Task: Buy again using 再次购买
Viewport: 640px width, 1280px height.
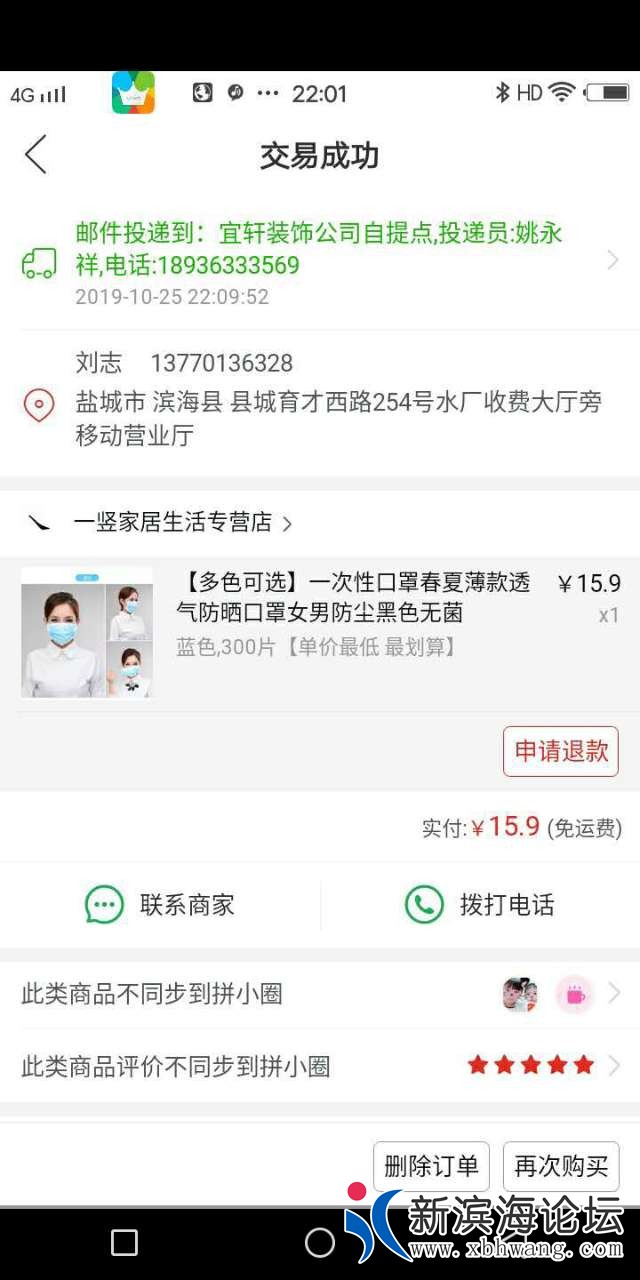Action: click(x=560, y=1166)
